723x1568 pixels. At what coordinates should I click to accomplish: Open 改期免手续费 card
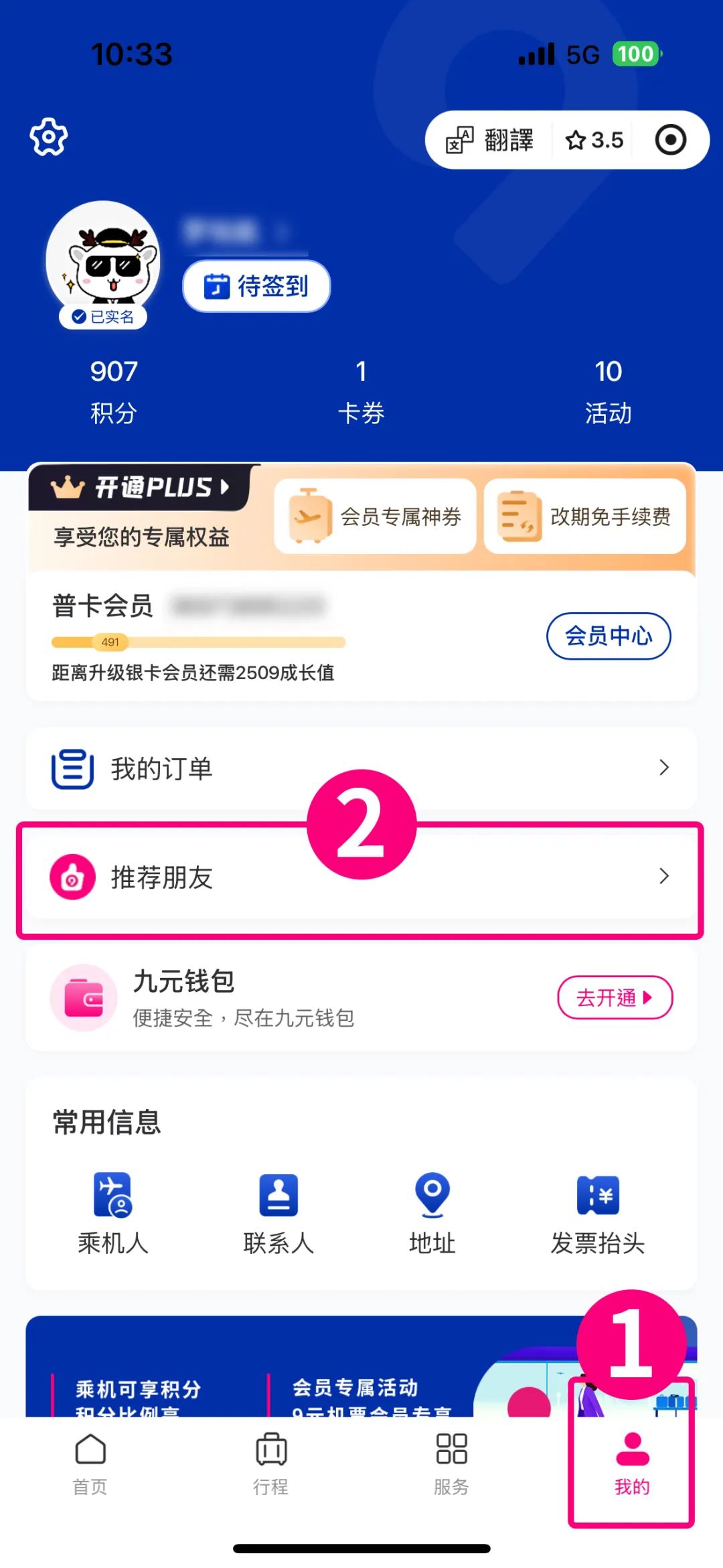click(585, 516)
